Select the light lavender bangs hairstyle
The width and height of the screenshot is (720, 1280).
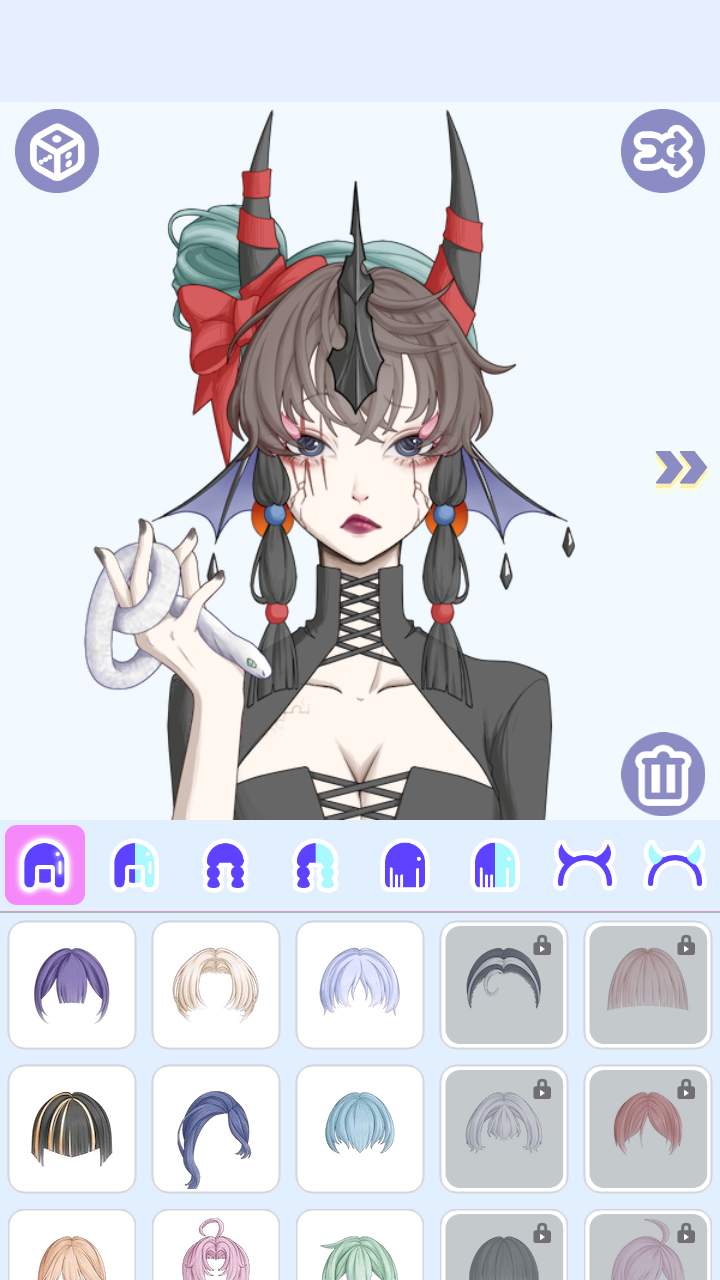click(x=360, y=985)
